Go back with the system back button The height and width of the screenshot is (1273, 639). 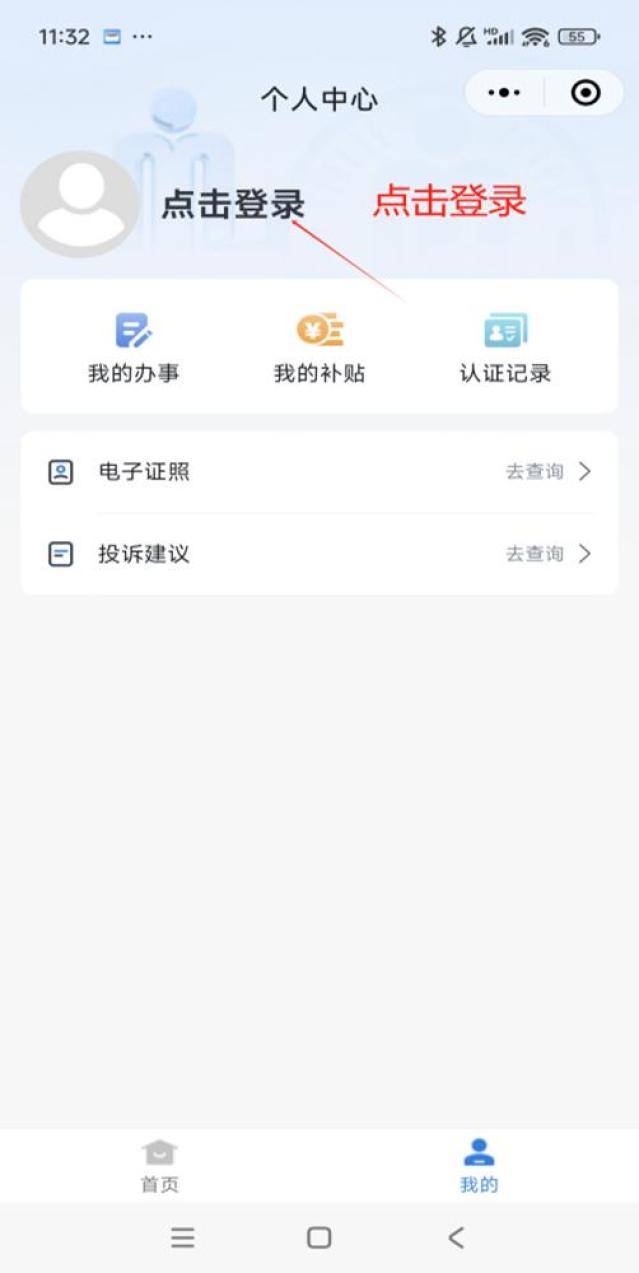(456, 1238)
